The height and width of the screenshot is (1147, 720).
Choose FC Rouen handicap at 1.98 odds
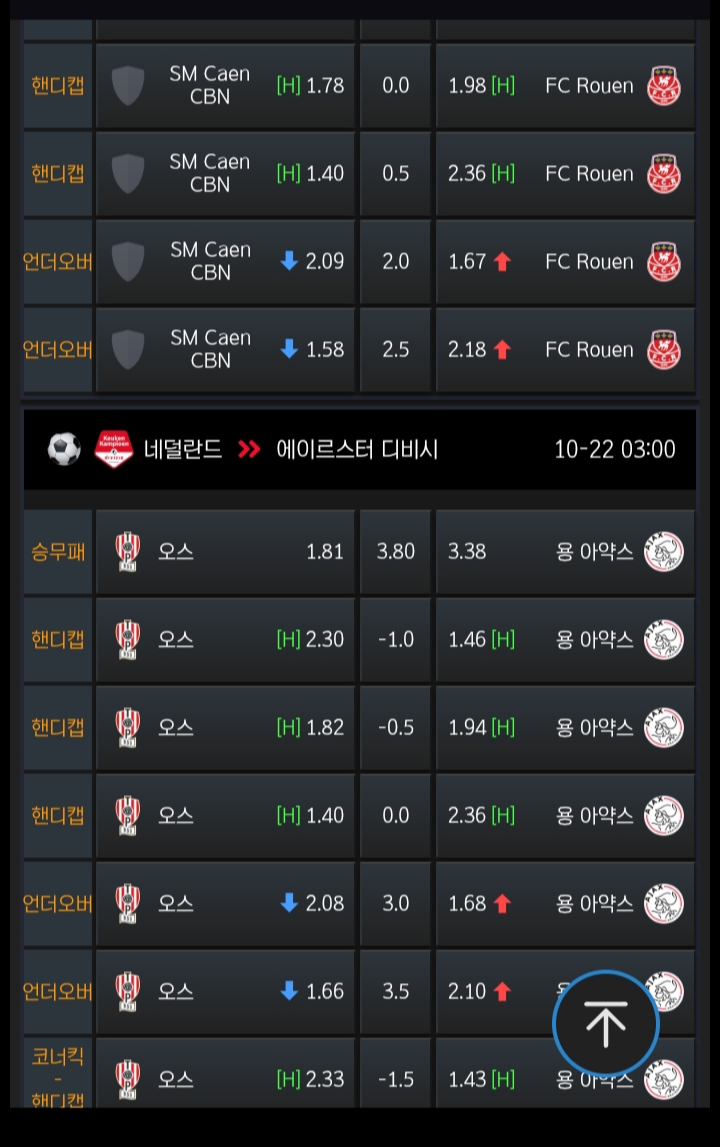tap(565, 86)
